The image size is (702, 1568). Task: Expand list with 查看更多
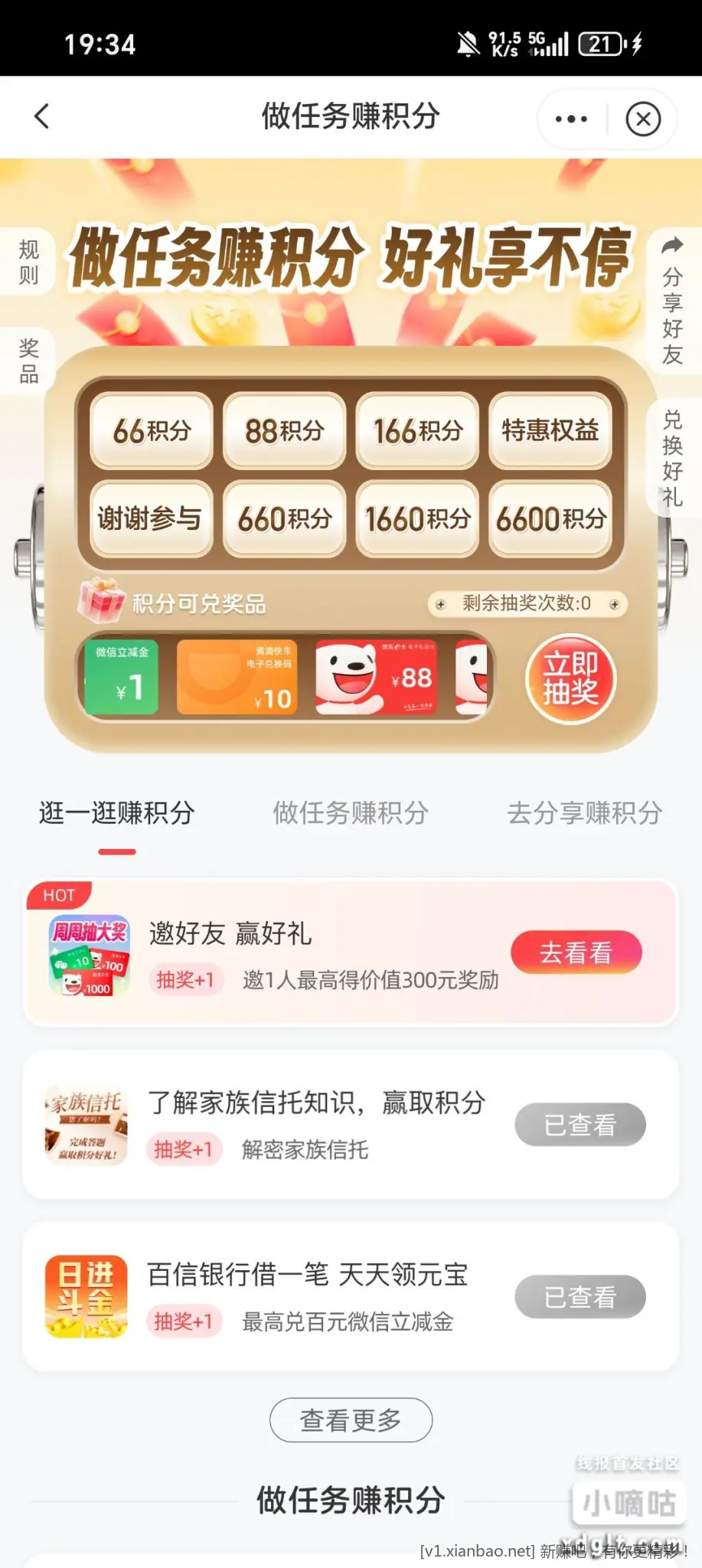351,1420
